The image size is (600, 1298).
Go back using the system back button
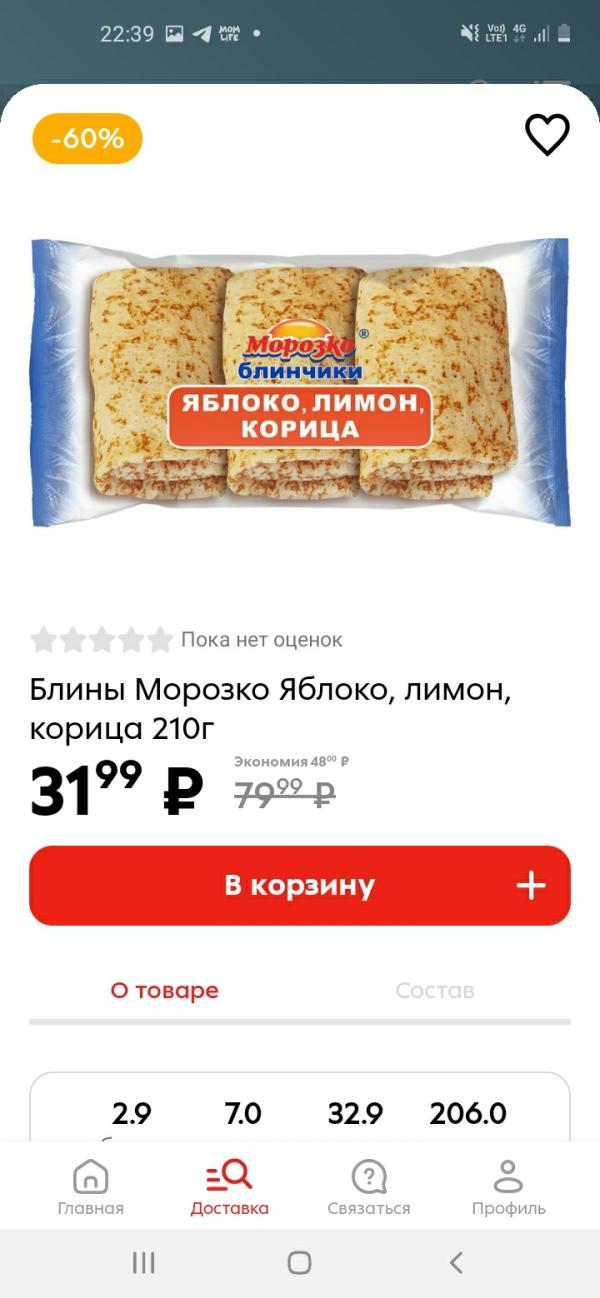tap(456, 1263)
